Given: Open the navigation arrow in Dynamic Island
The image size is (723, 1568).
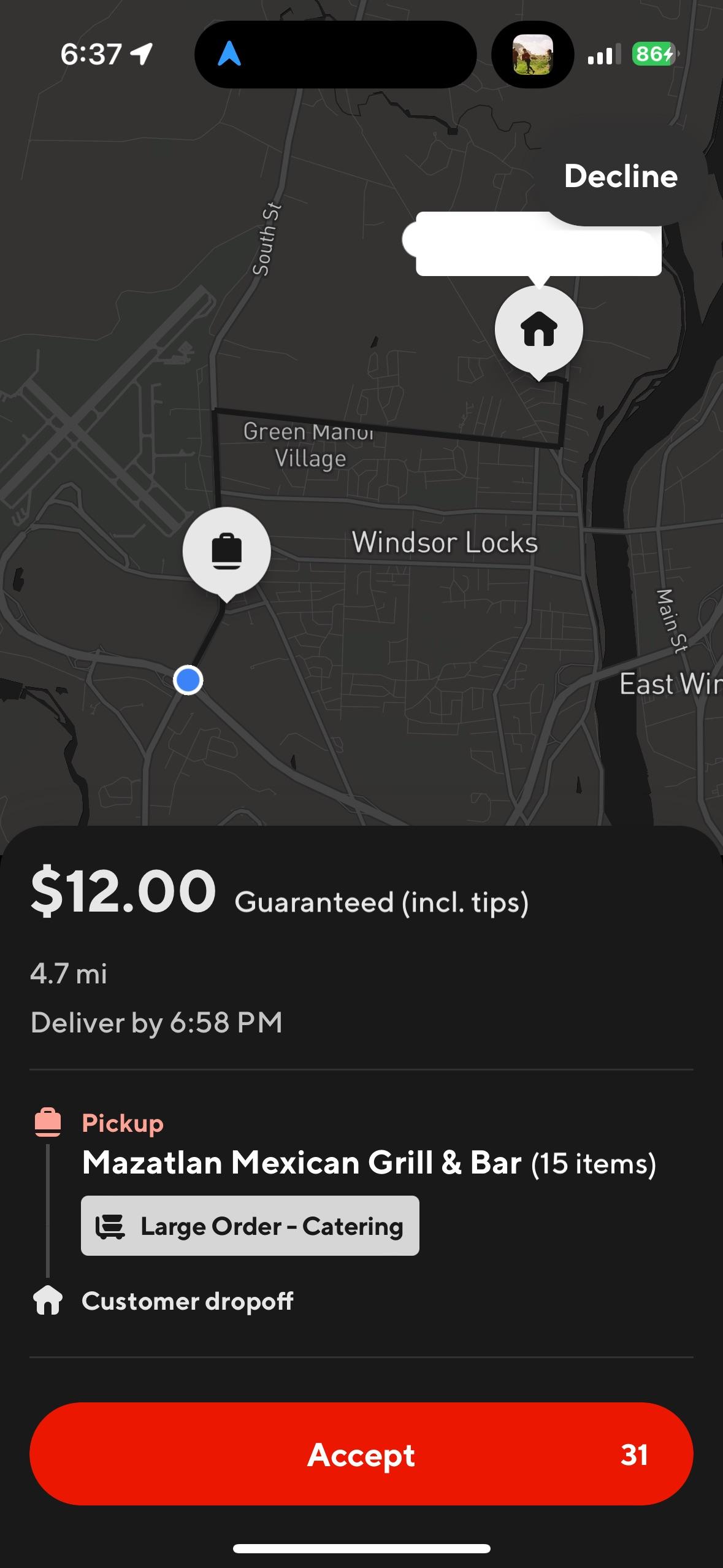Looking at the screenshot, I should pyautogui.click(x=229, y=54).
